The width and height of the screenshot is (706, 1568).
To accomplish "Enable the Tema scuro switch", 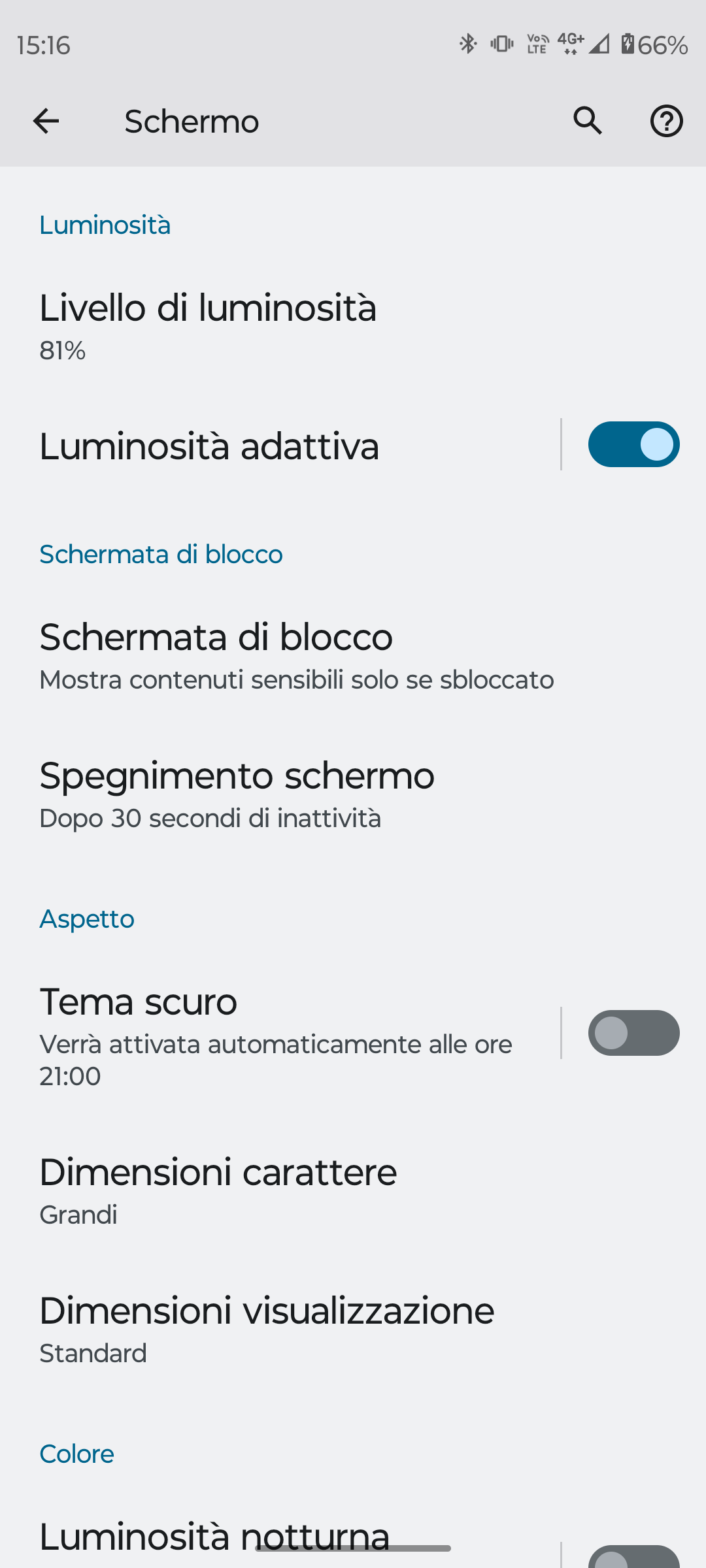I will click(x=633, y=1034).
